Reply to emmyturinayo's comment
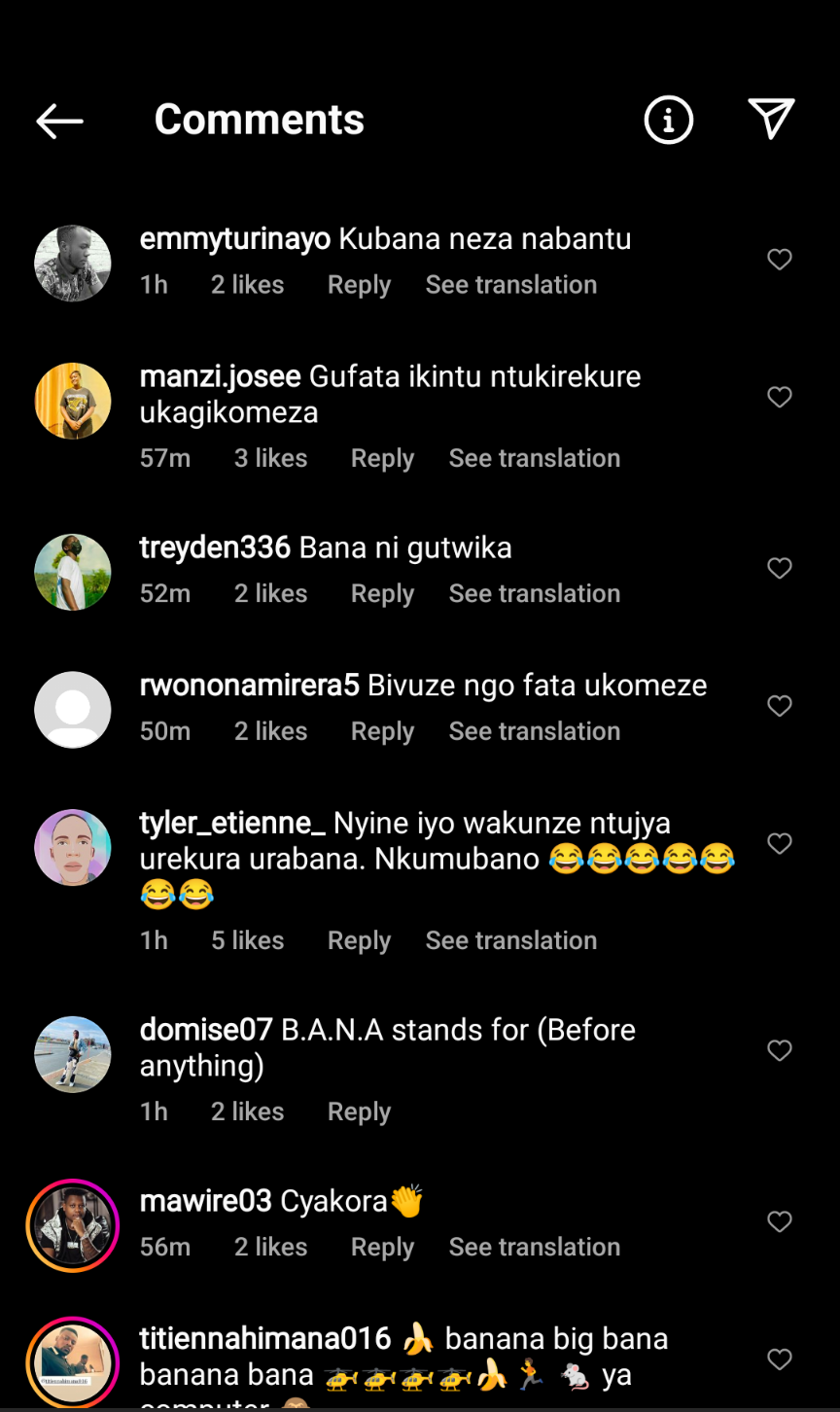The height and width of the screenshot is (1412, 840). [359, 285]
